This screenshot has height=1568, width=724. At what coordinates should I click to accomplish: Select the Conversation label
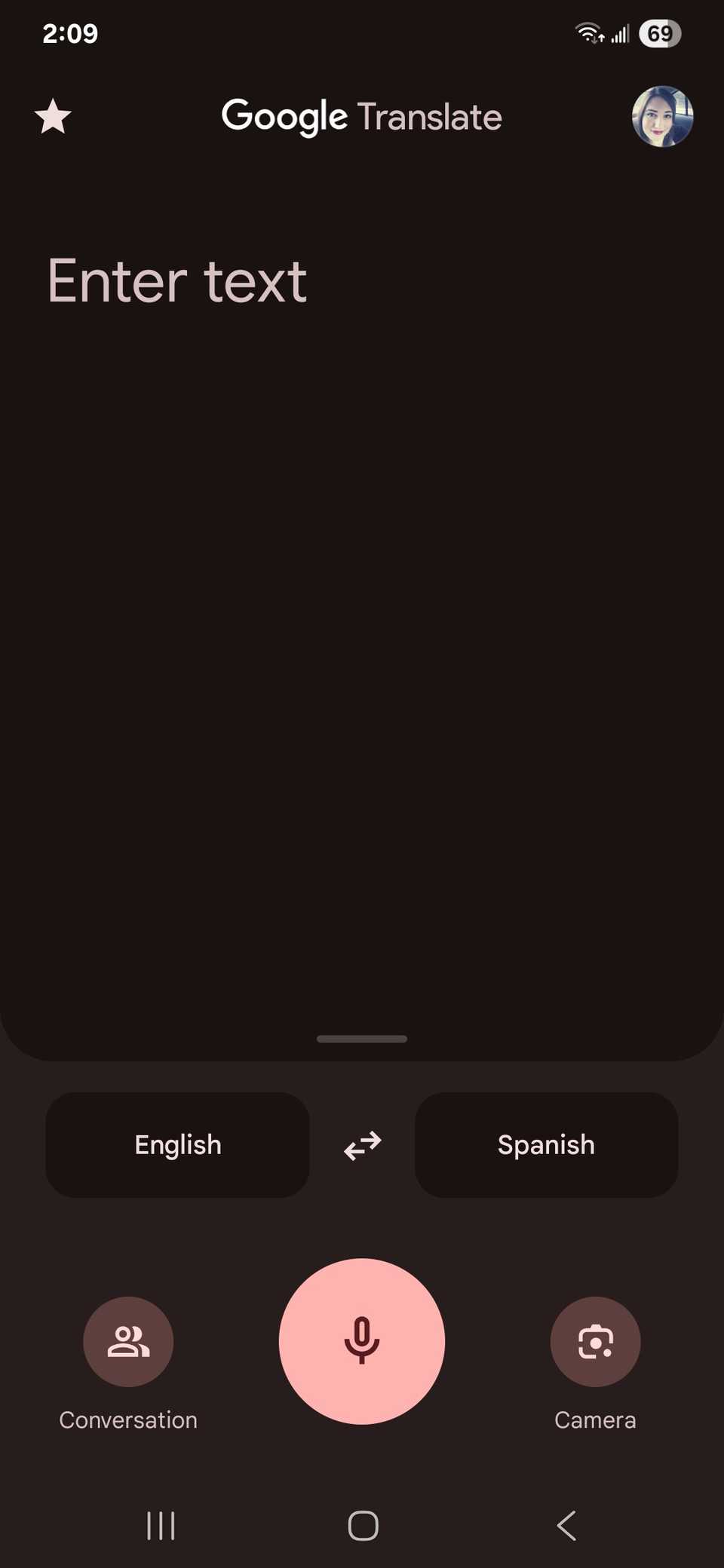pyautogui.click(x=128, y=1420)
